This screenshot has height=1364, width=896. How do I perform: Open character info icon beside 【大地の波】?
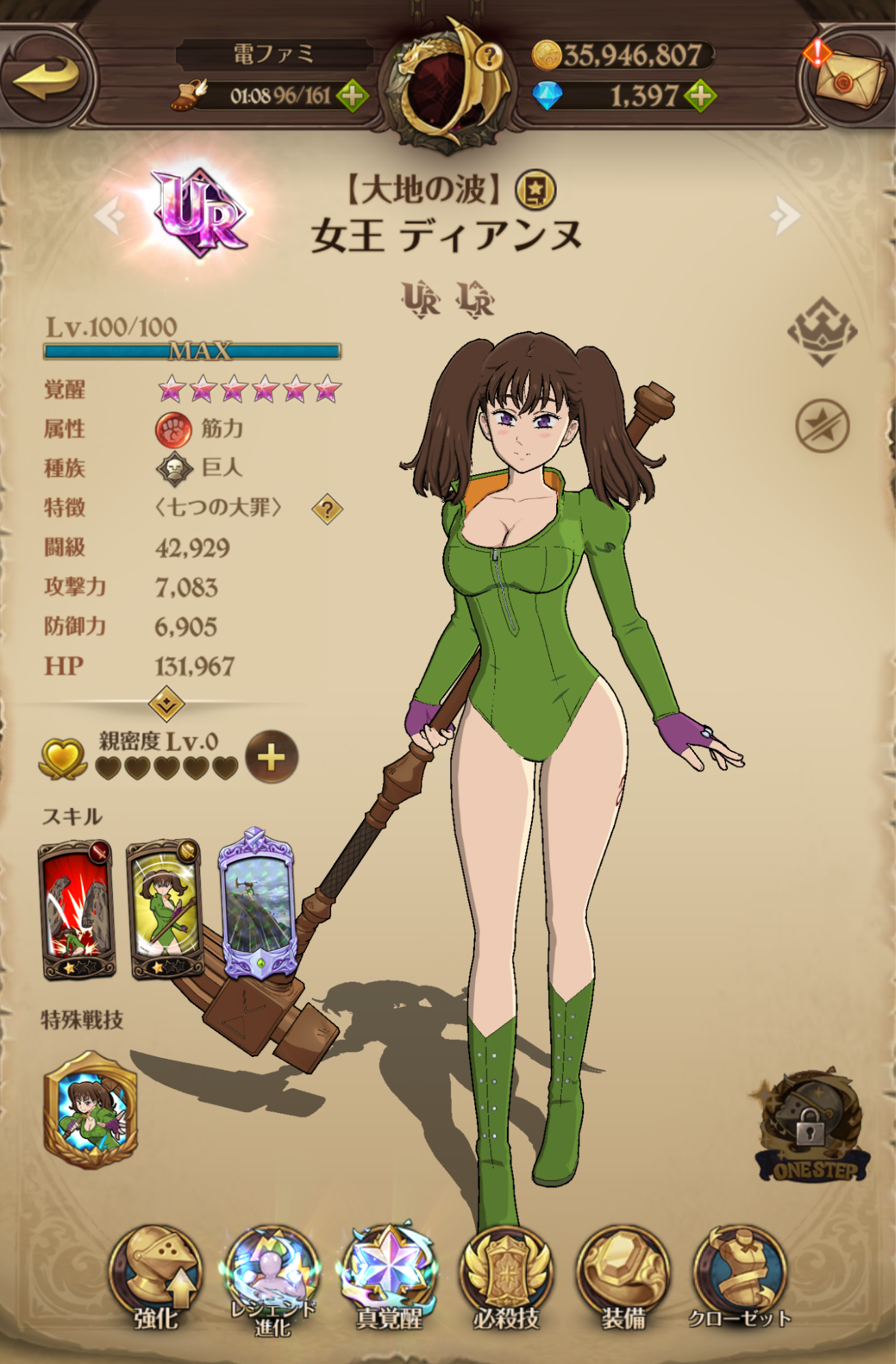535,190
